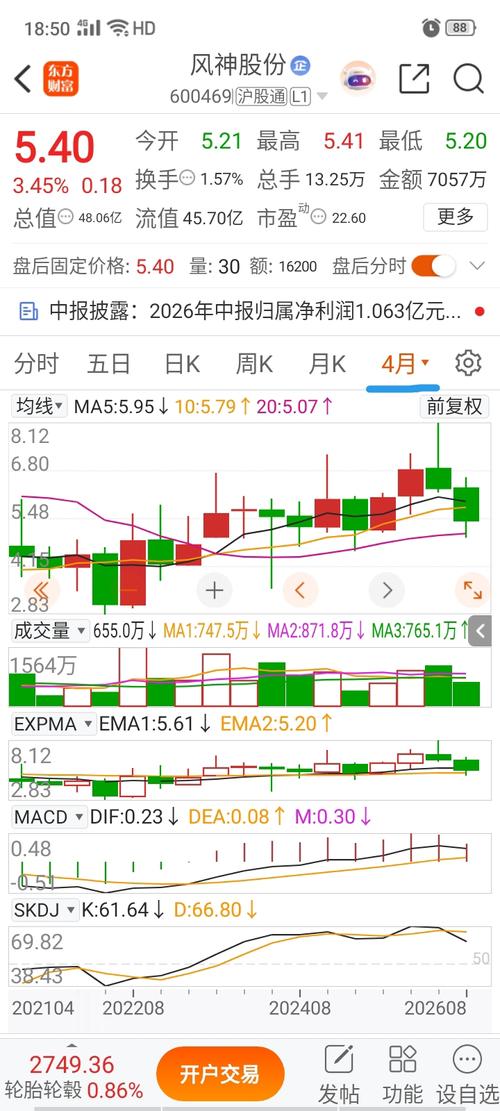This screenshot has width=500, height=1111.
Task: Toggle the 盘后分时 switch
Action: click(433, 266)
